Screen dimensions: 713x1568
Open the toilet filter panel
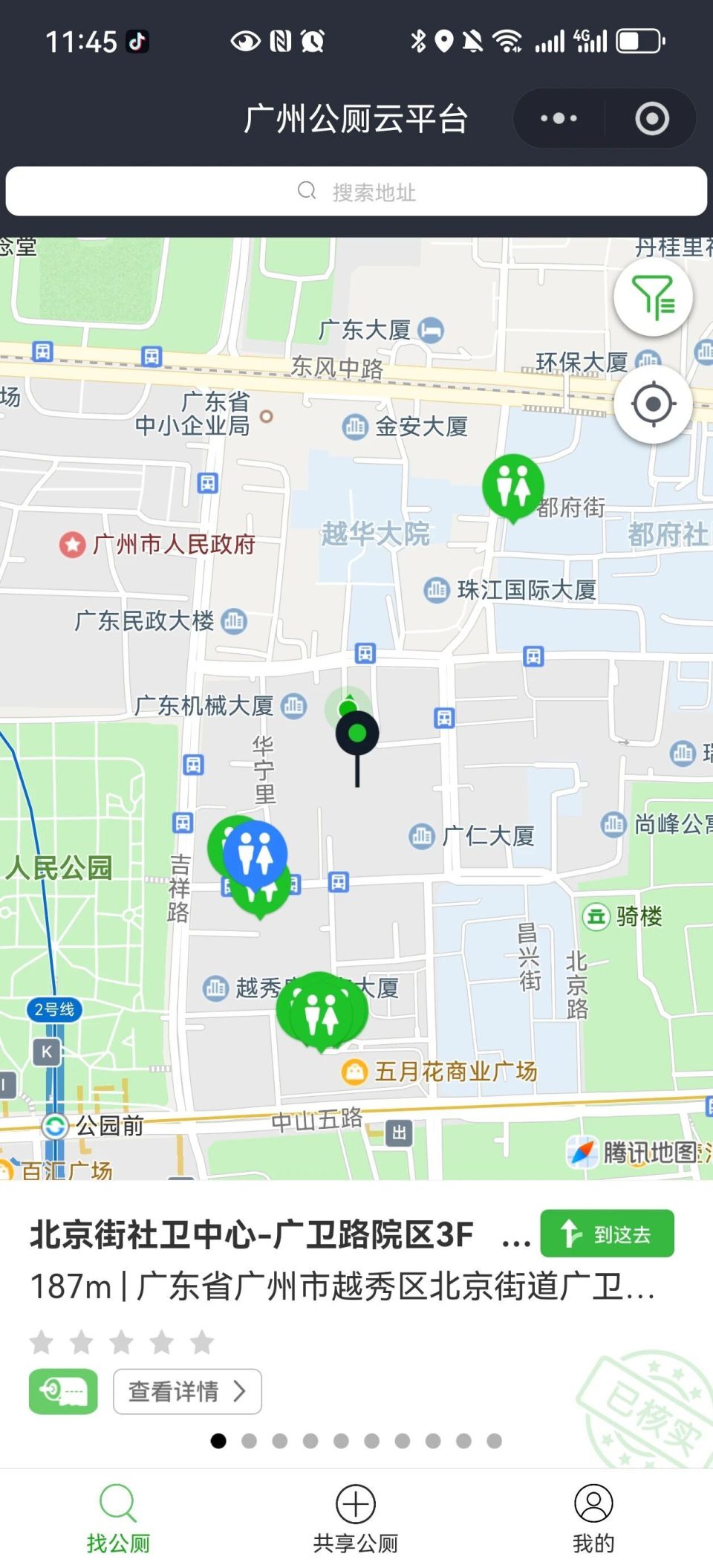pyautogui.click(x=653, y=297)
